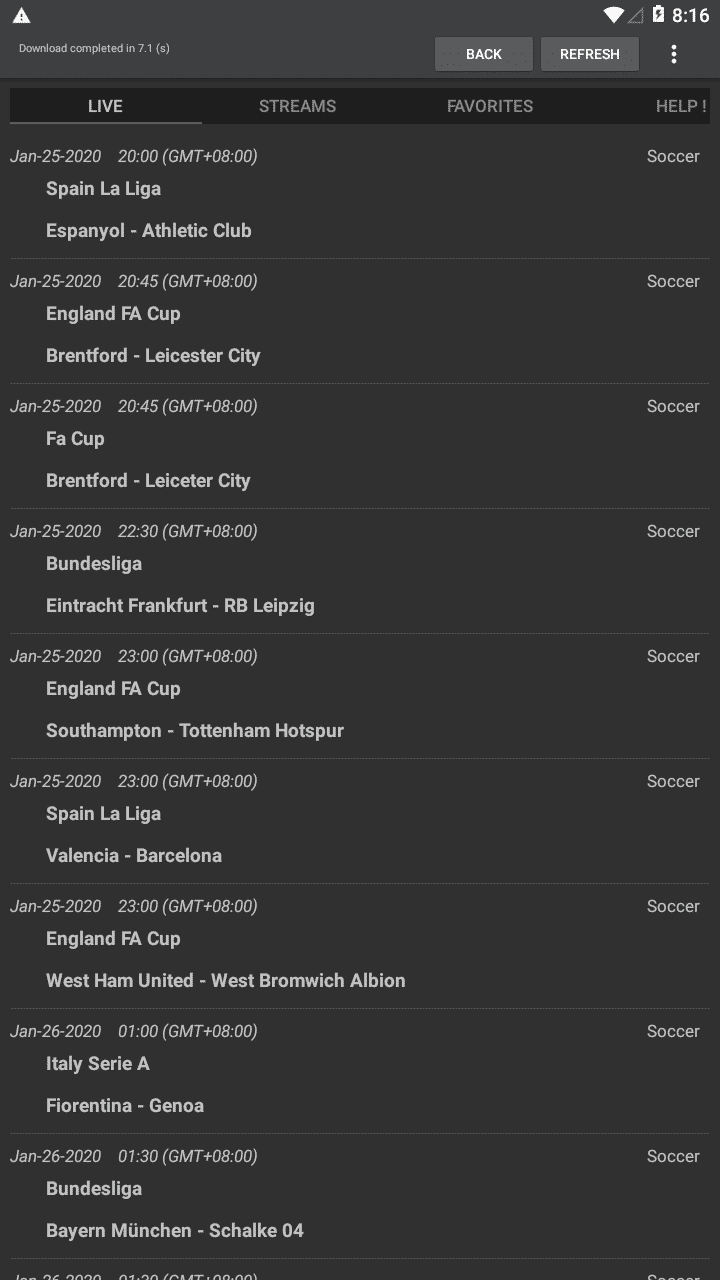Open Brentford - Leiceter City Fa Cup match
Screen dimensions: 720x1280
click(360, 446)
